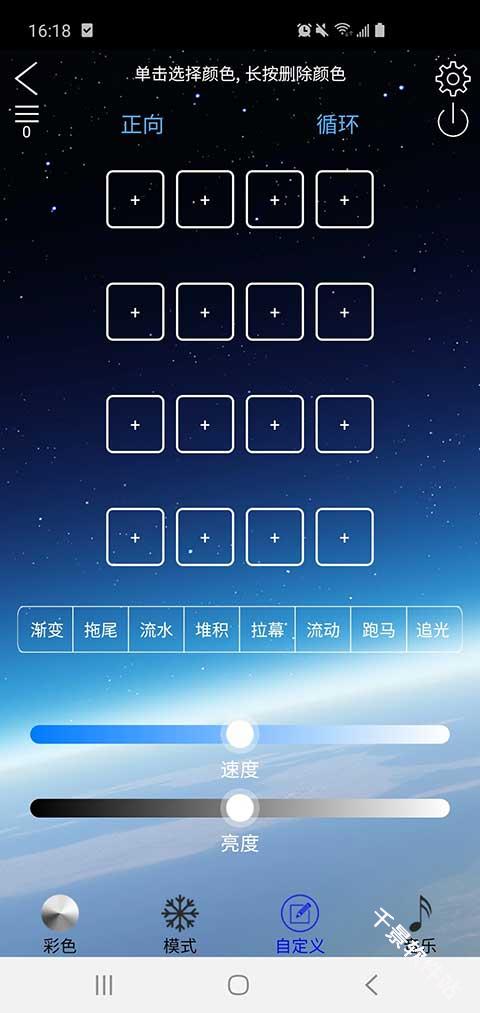The height and width of the screenshot is (1013, 480).
Task: Tap the 速度 speed slider
Action: pos(240,735)
